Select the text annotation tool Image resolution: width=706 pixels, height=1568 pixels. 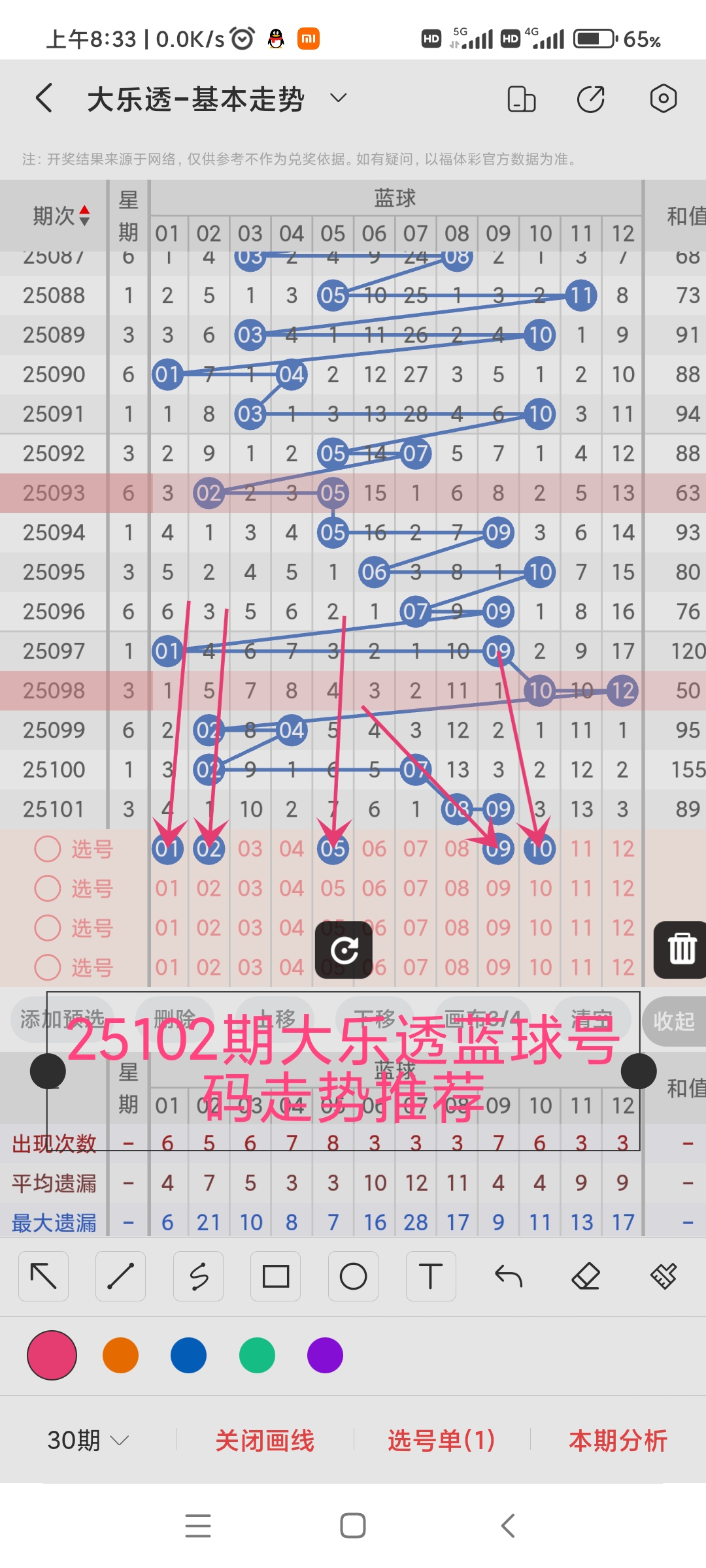(431, 1275)
